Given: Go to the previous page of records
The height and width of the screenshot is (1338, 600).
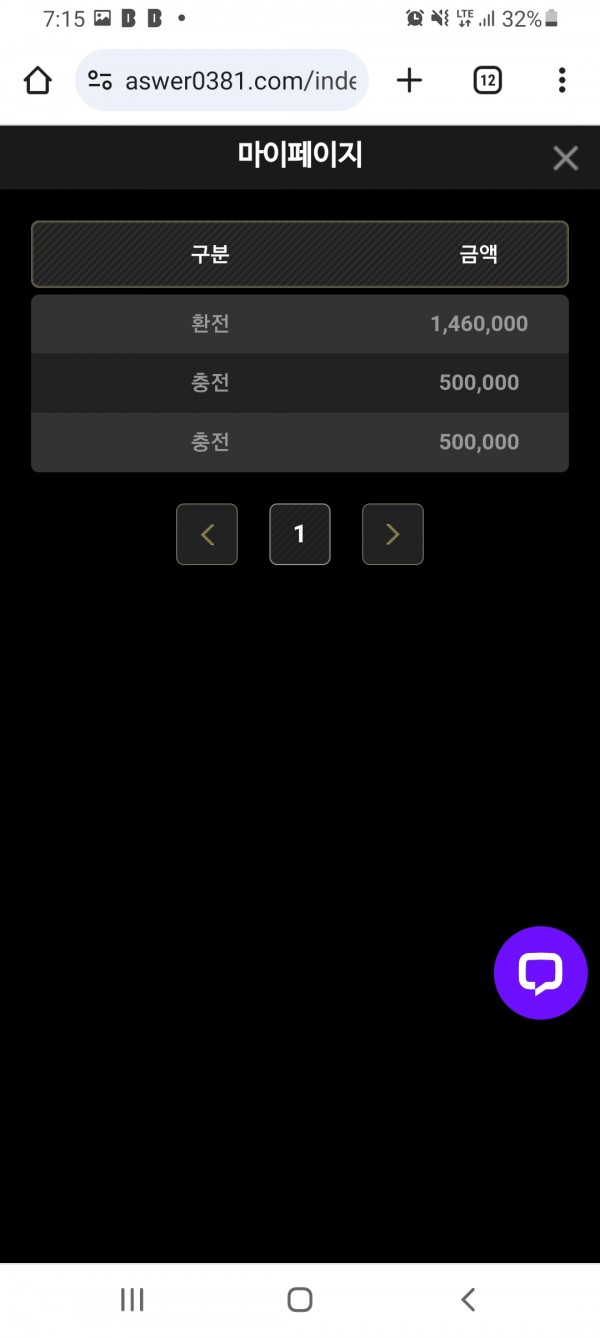Looking at the screenshot, I should [x=207, y=534].
